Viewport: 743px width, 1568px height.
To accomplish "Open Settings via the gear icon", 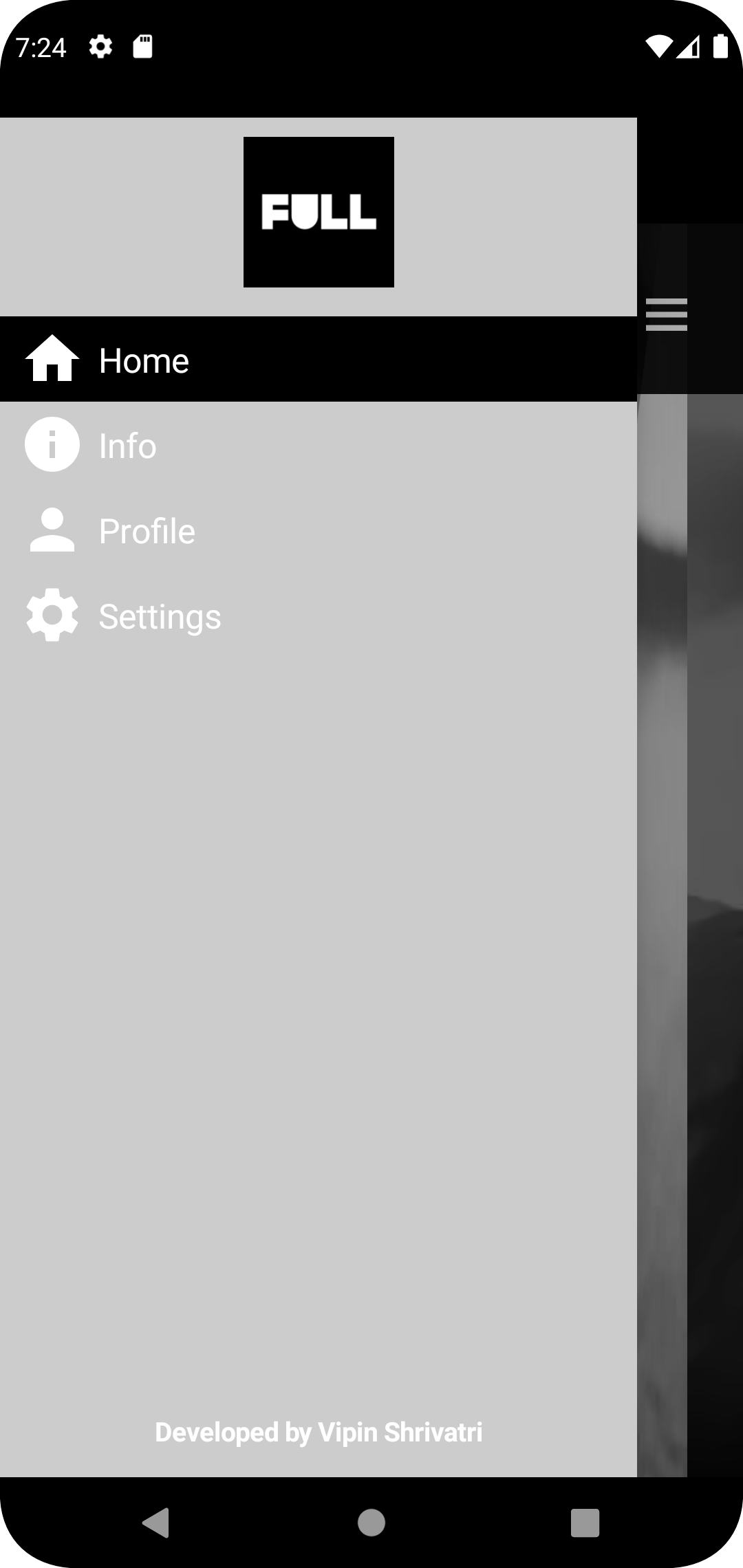I will pyautogui.click(x=52, y=616).
